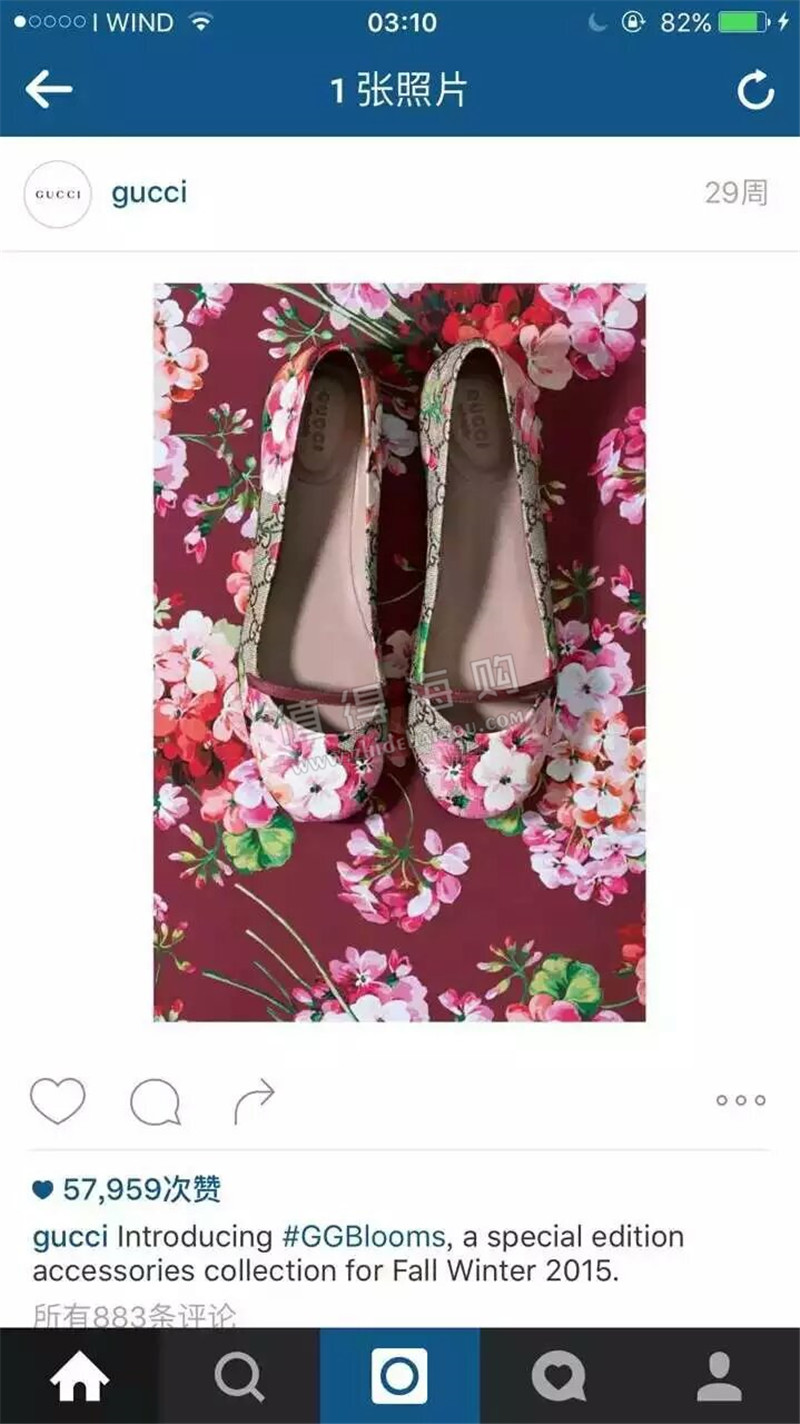Open the Gucci shoes photo

[x=399, y=652]
